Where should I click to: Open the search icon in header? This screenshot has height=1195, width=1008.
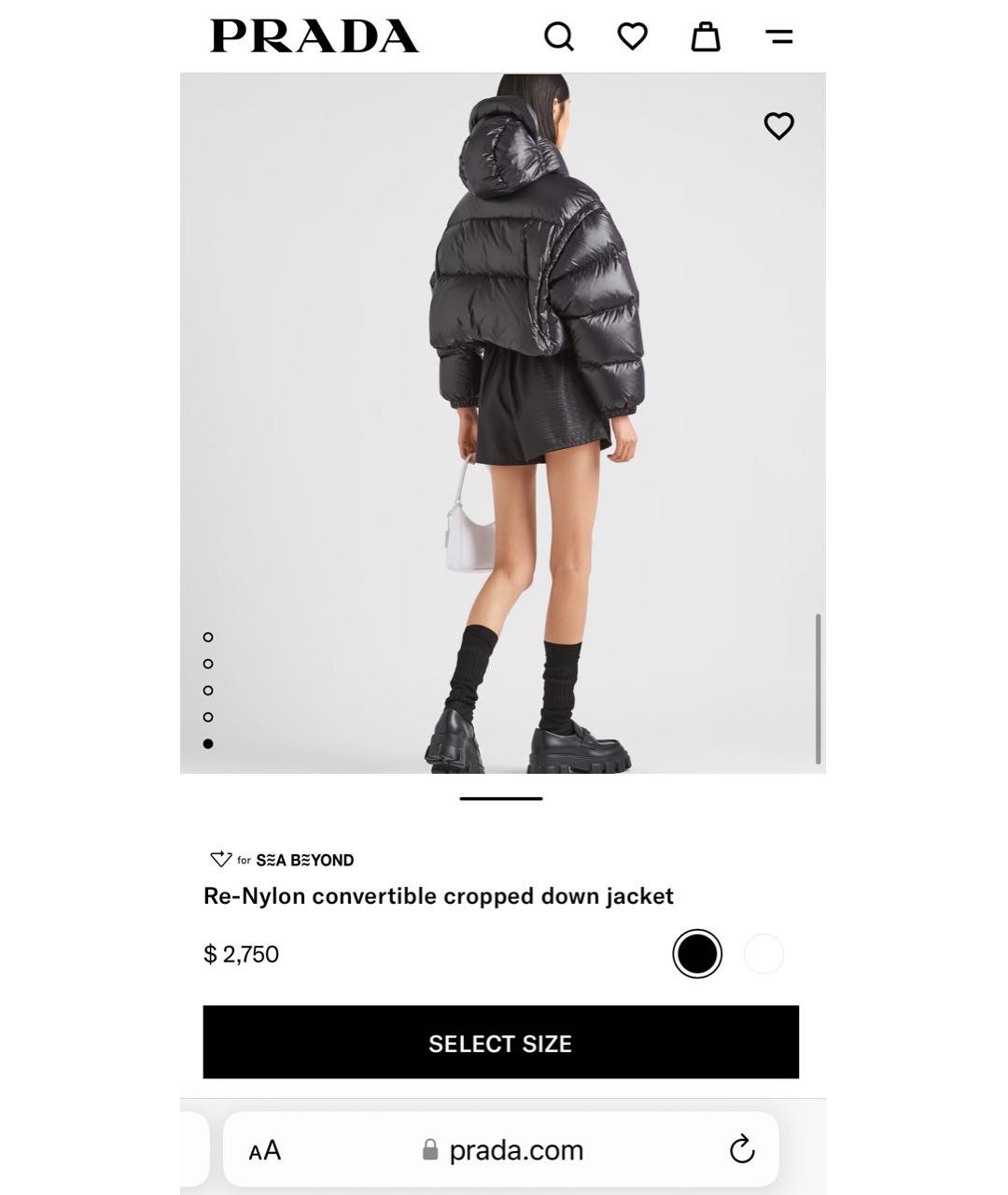(x=558, y=37)
